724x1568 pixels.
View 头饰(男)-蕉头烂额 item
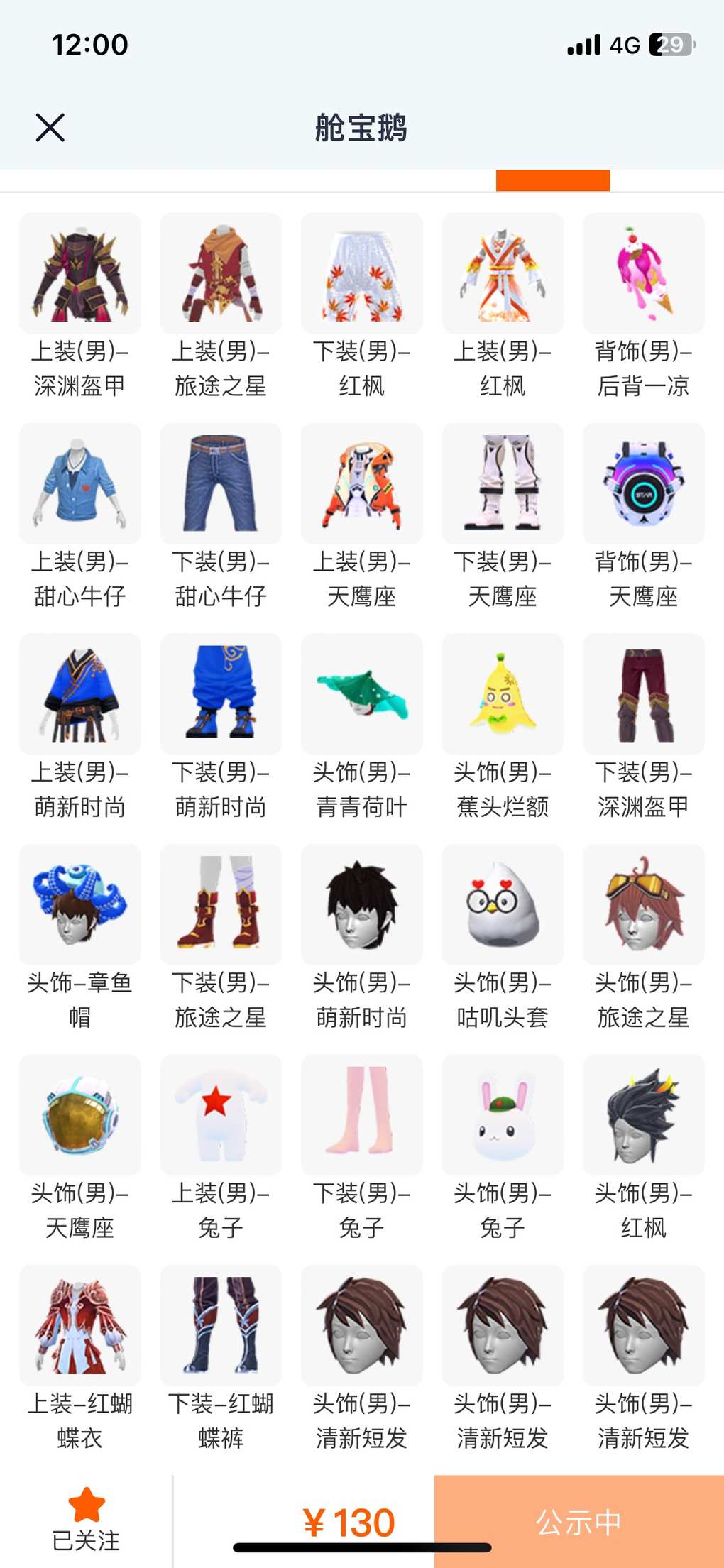pos(503,694)
